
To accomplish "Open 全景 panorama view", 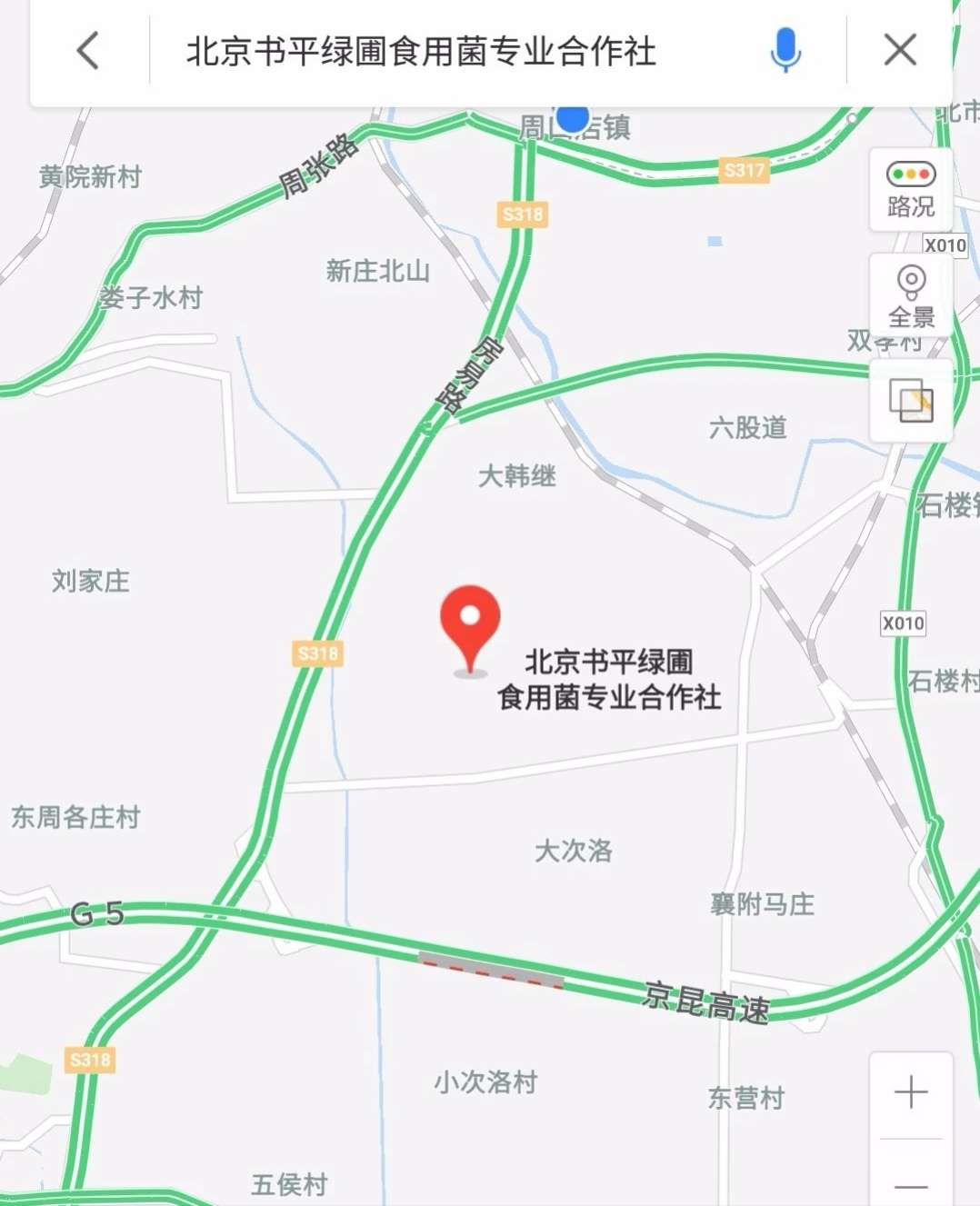I will click(911, 296).
